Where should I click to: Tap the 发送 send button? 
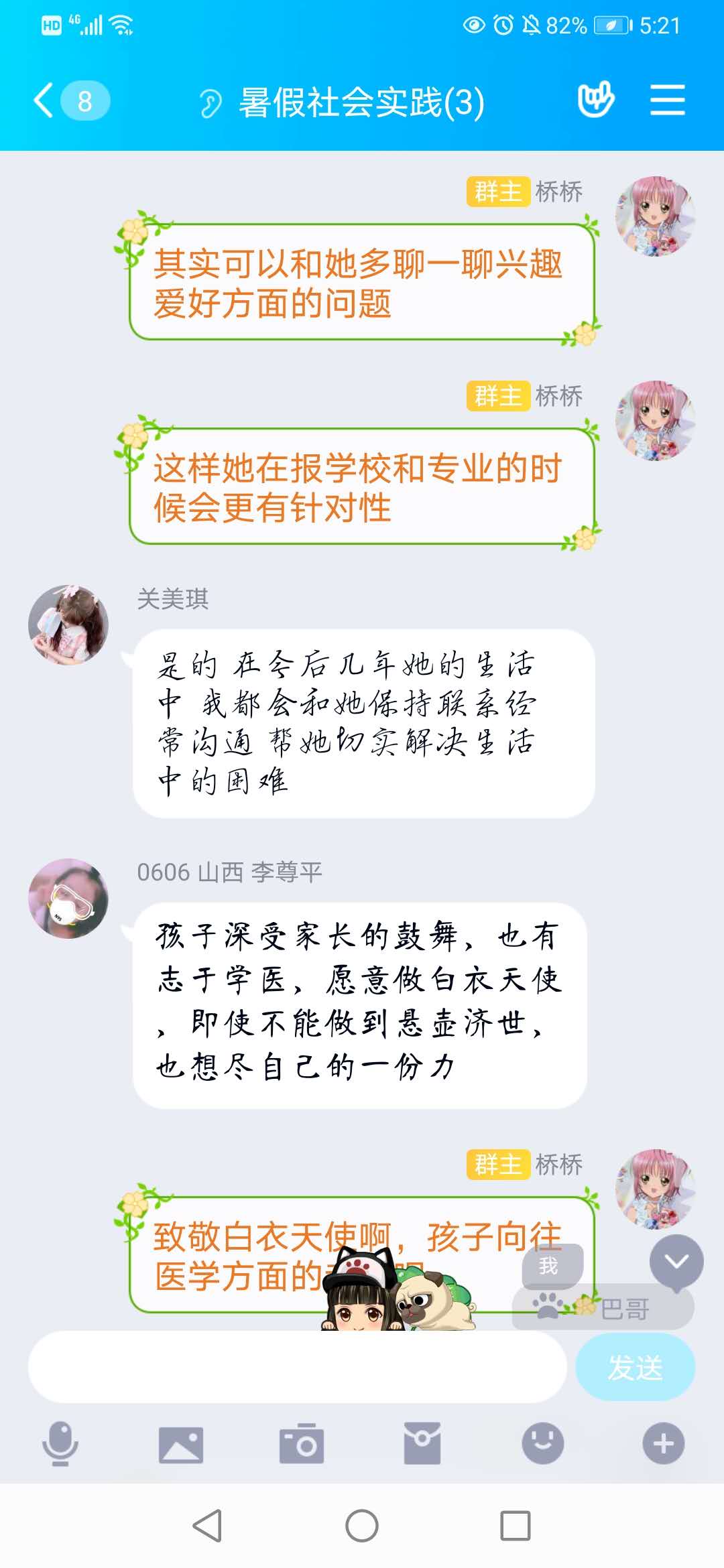[x=634, y=1367]
